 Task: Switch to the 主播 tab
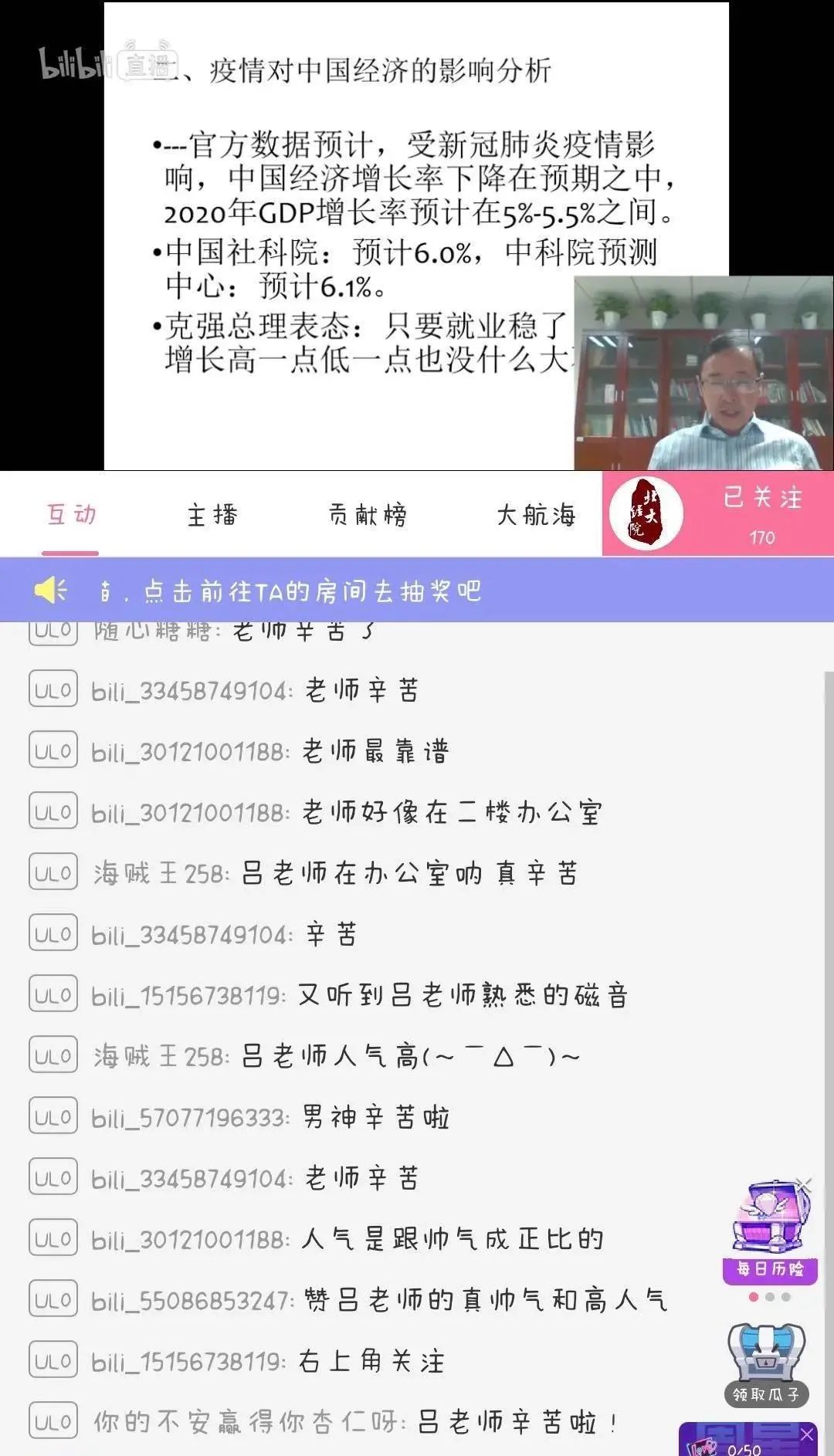pyautogui.click(x=212, y=515)
